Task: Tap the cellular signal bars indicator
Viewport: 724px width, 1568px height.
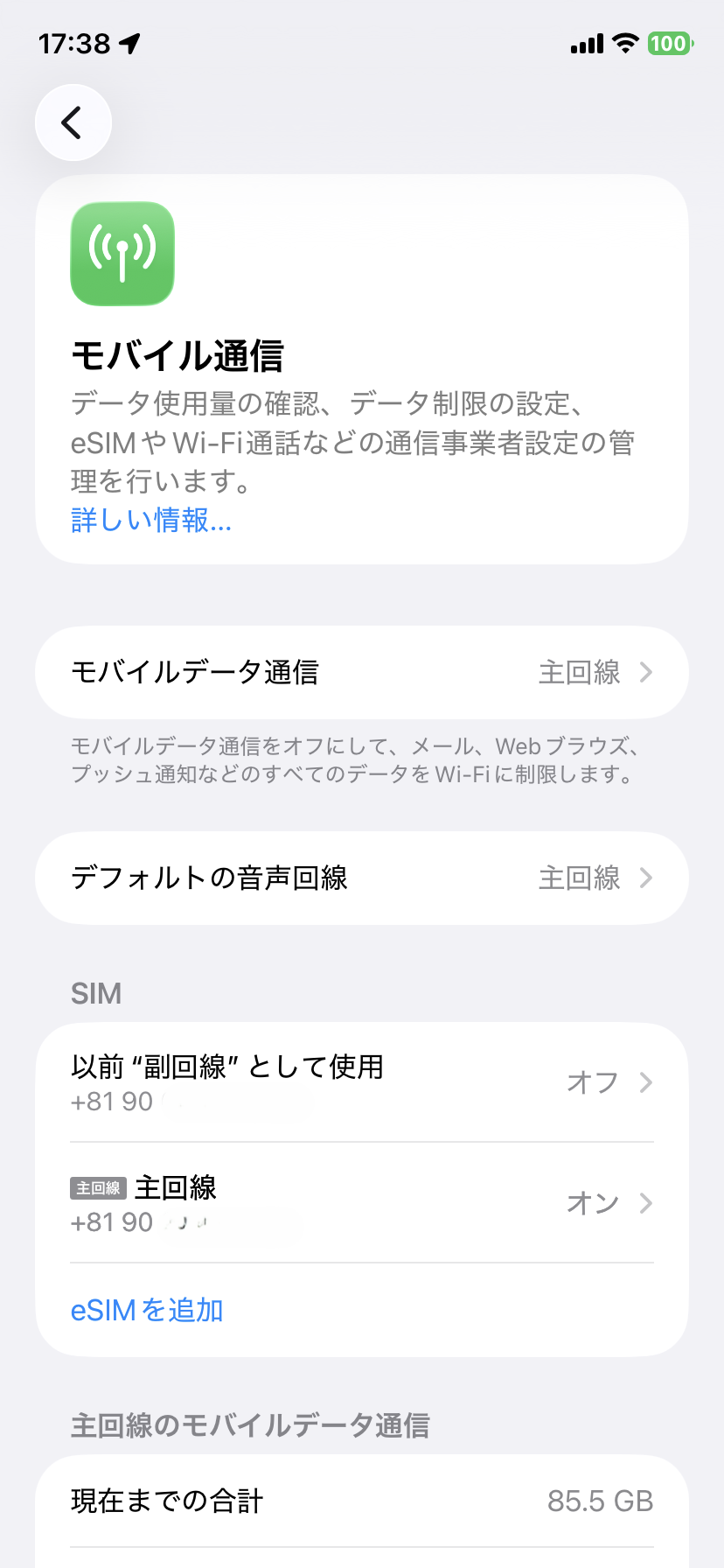Action: 585,43
